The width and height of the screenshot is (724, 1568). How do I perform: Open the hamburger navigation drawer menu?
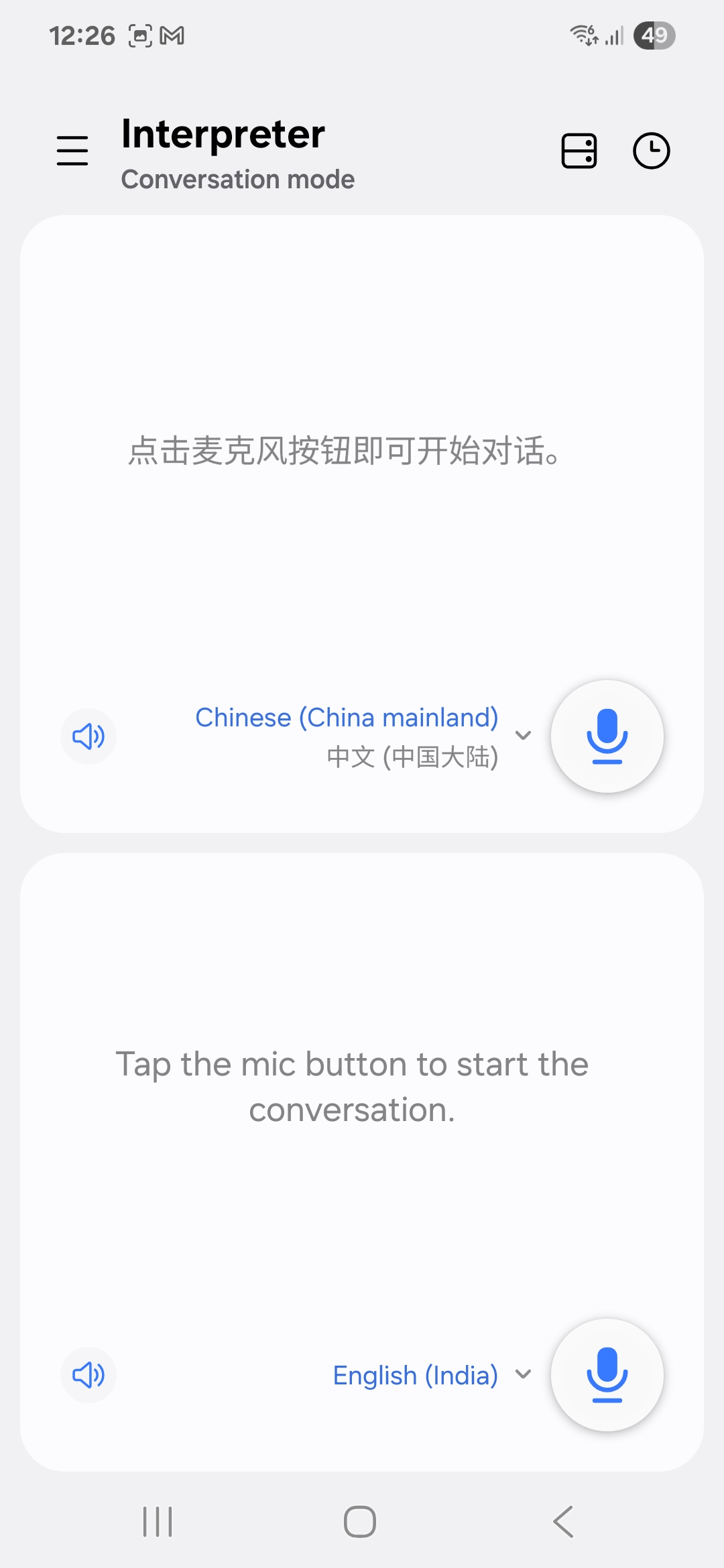pyautogui.click(x=72, y=150)
